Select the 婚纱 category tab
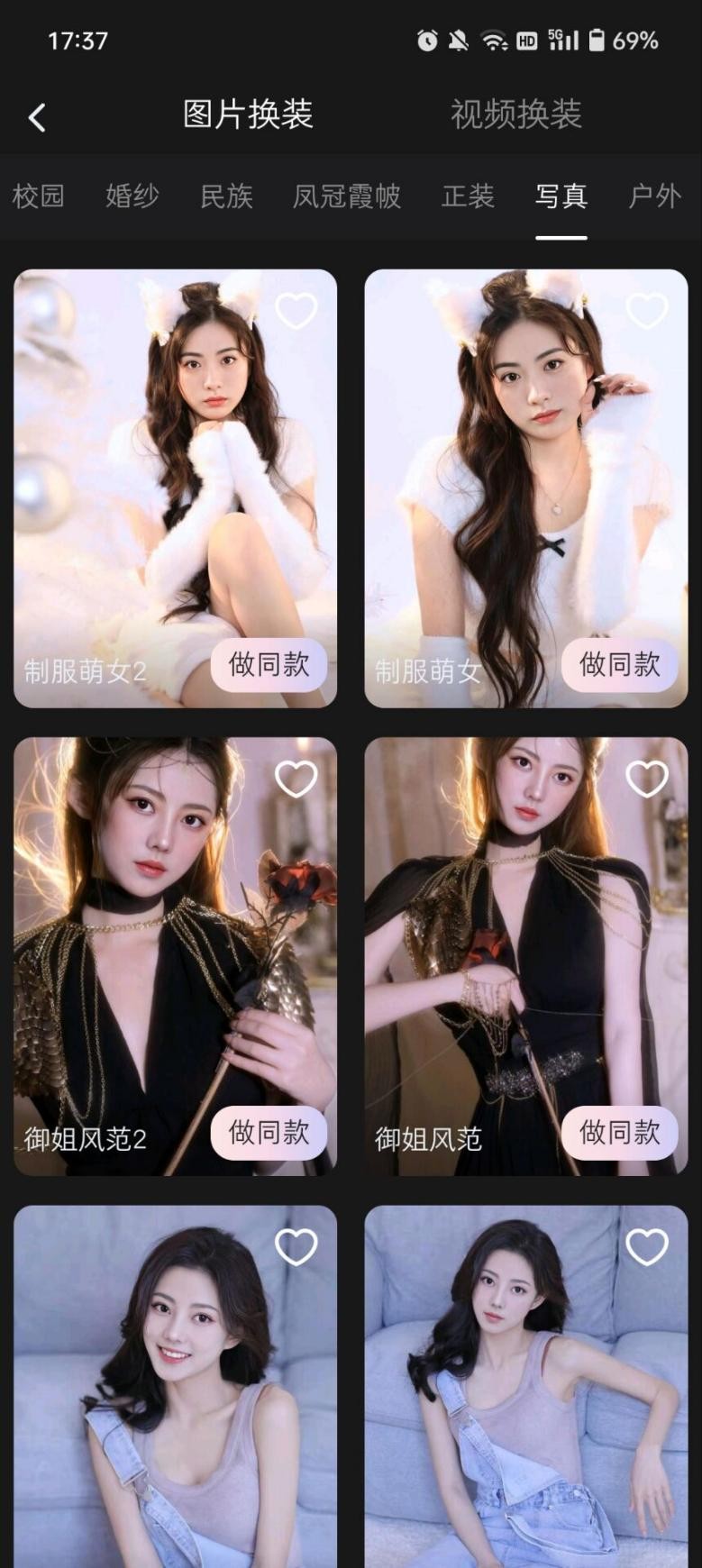The width and height of the screenshot is (702, 1568). (x=131, y=196)
